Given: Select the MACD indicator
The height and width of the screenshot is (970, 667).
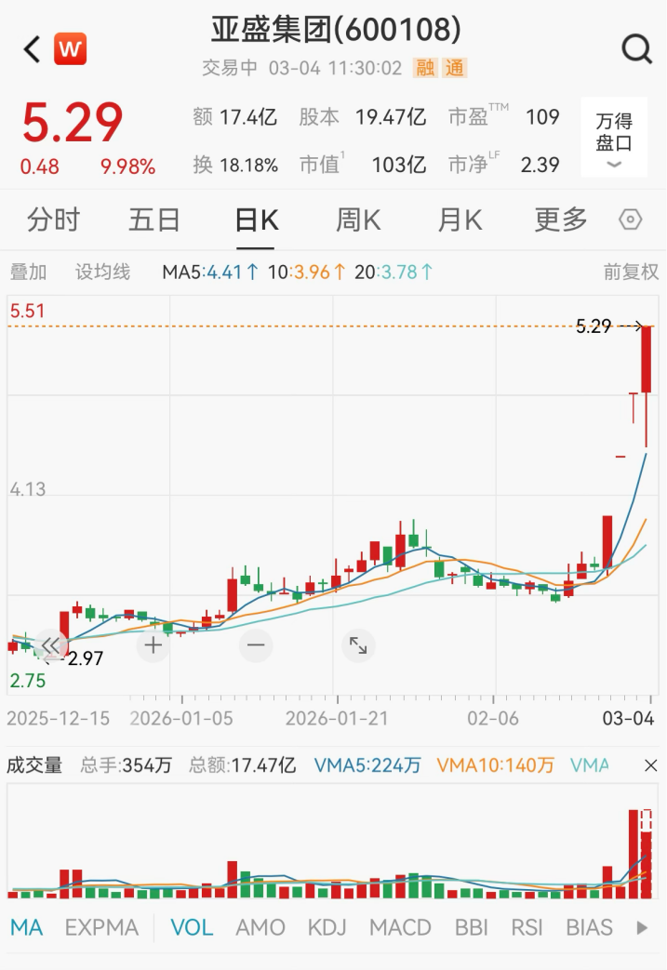Looking at the screenshot, I should [400, 927].
